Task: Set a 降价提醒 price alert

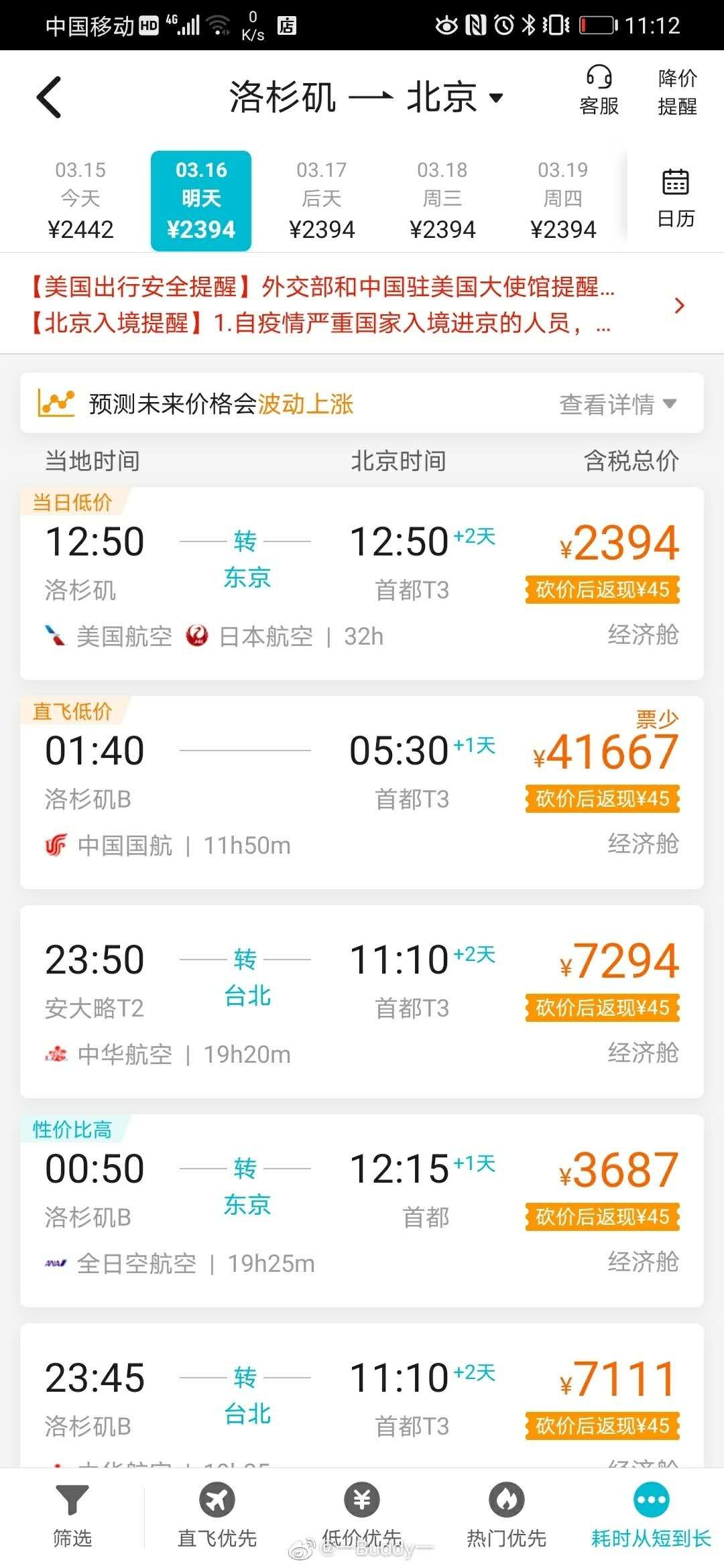Action: click(677, 92)
